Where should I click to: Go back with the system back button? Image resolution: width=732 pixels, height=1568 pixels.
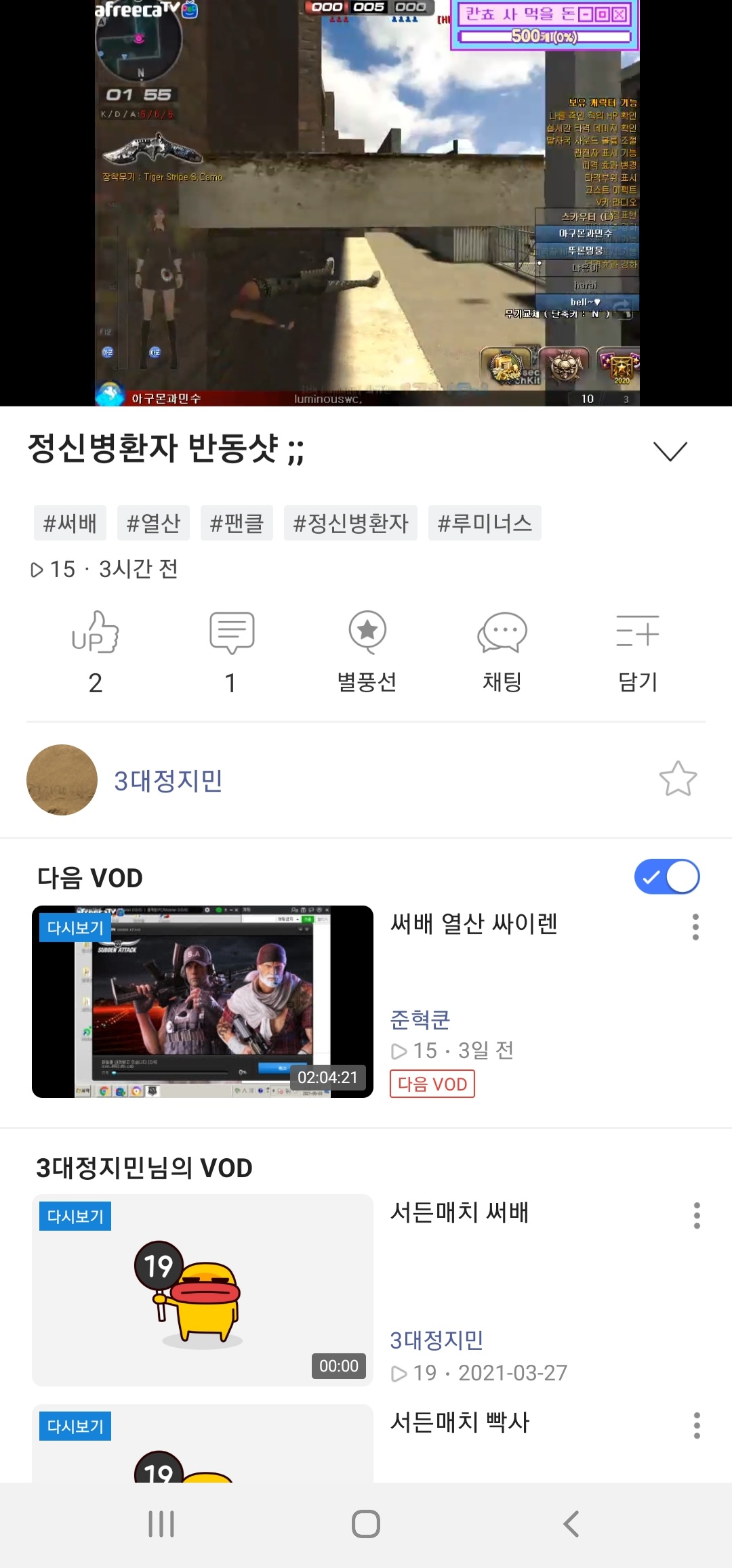[571, 1524]
